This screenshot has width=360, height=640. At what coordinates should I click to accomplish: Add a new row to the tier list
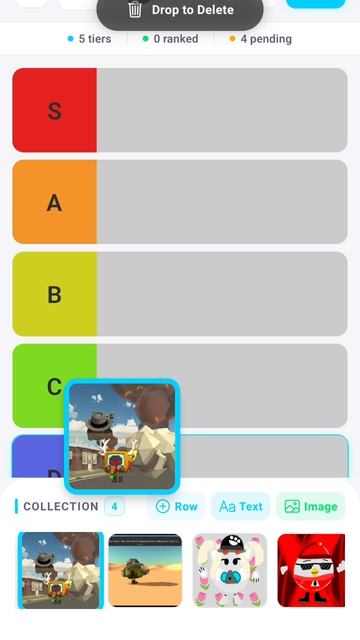pyautogui.click(x=176, y=507)
